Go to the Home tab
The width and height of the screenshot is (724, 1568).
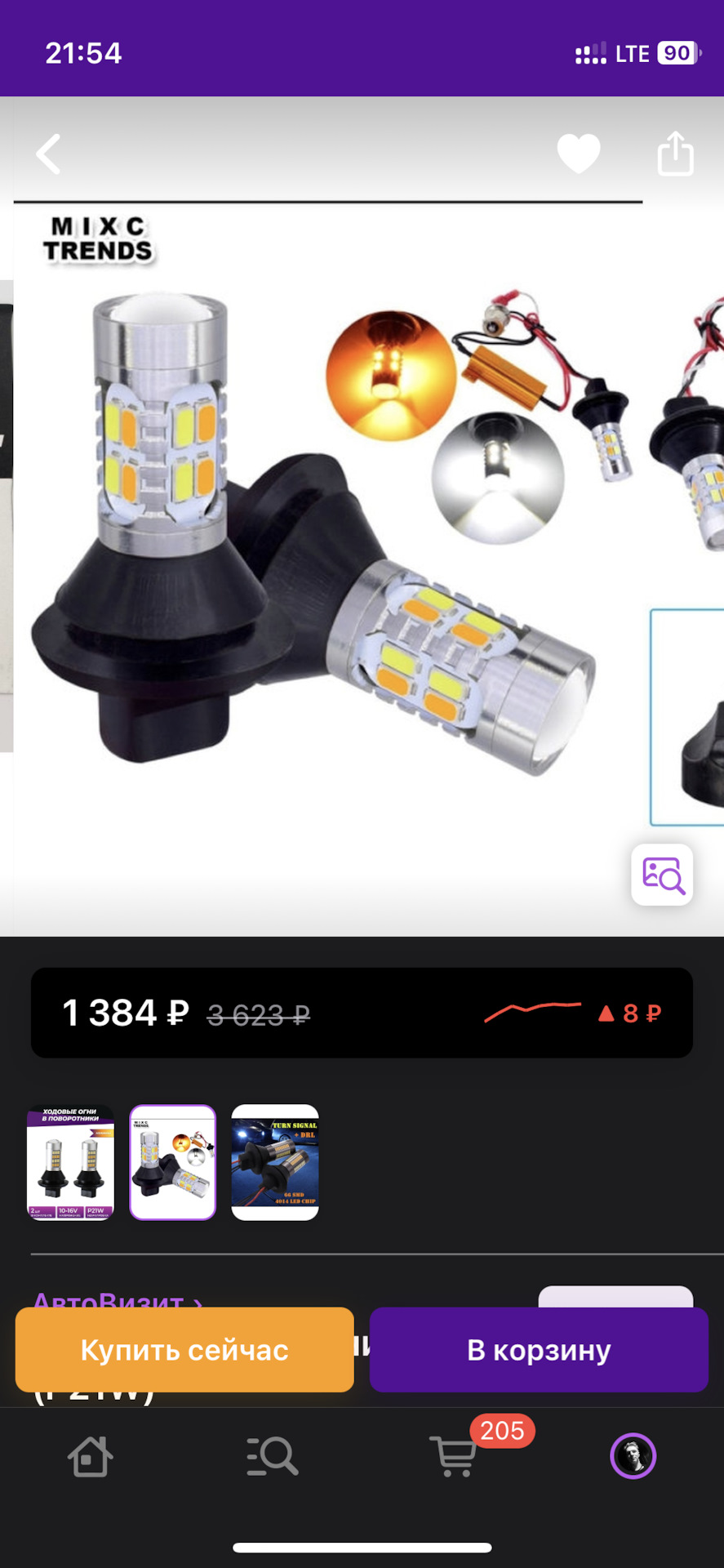(90, 1456)
